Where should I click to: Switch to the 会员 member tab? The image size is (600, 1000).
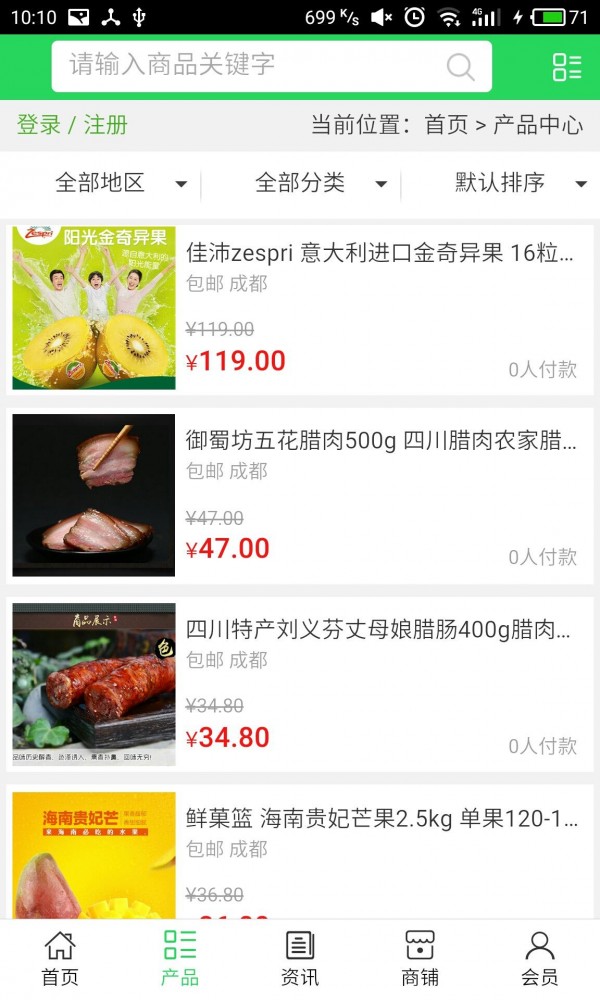point(540,959)
